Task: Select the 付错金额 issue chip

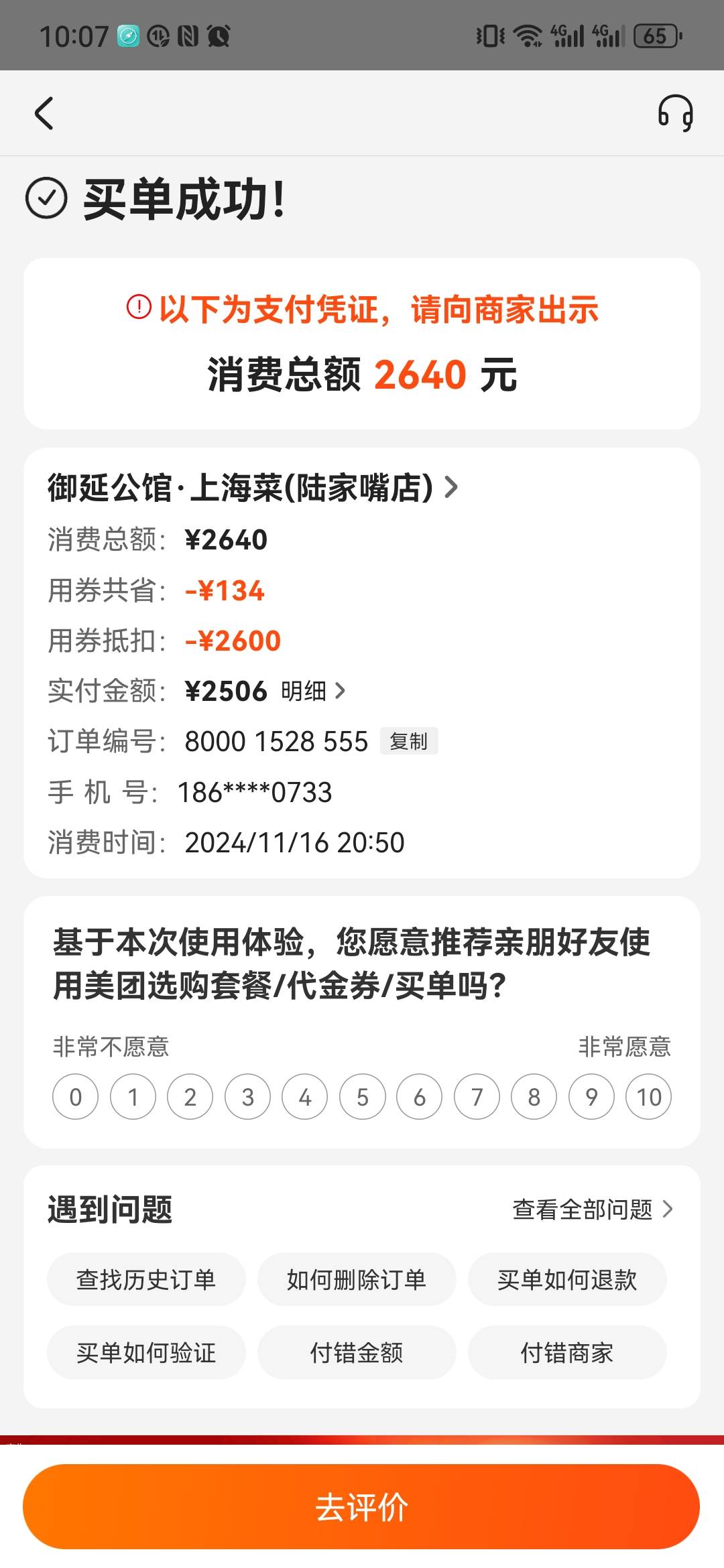Action: point(357,1353)
